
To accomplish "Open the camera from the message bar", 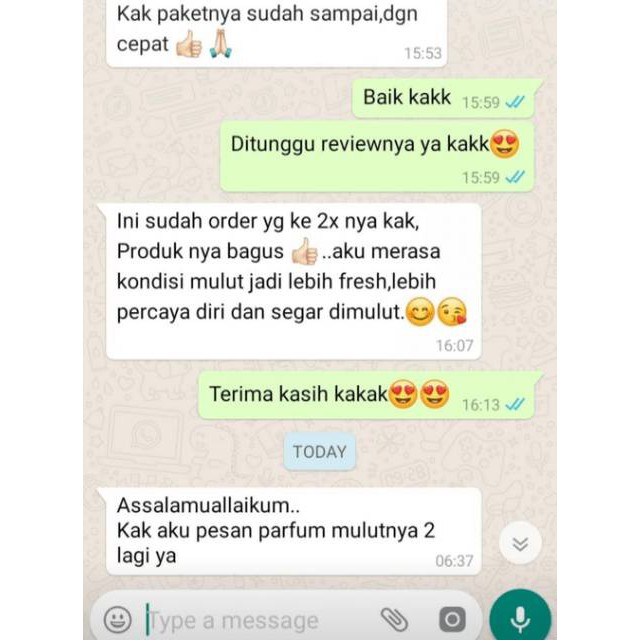I will click(x=452, y=620).
